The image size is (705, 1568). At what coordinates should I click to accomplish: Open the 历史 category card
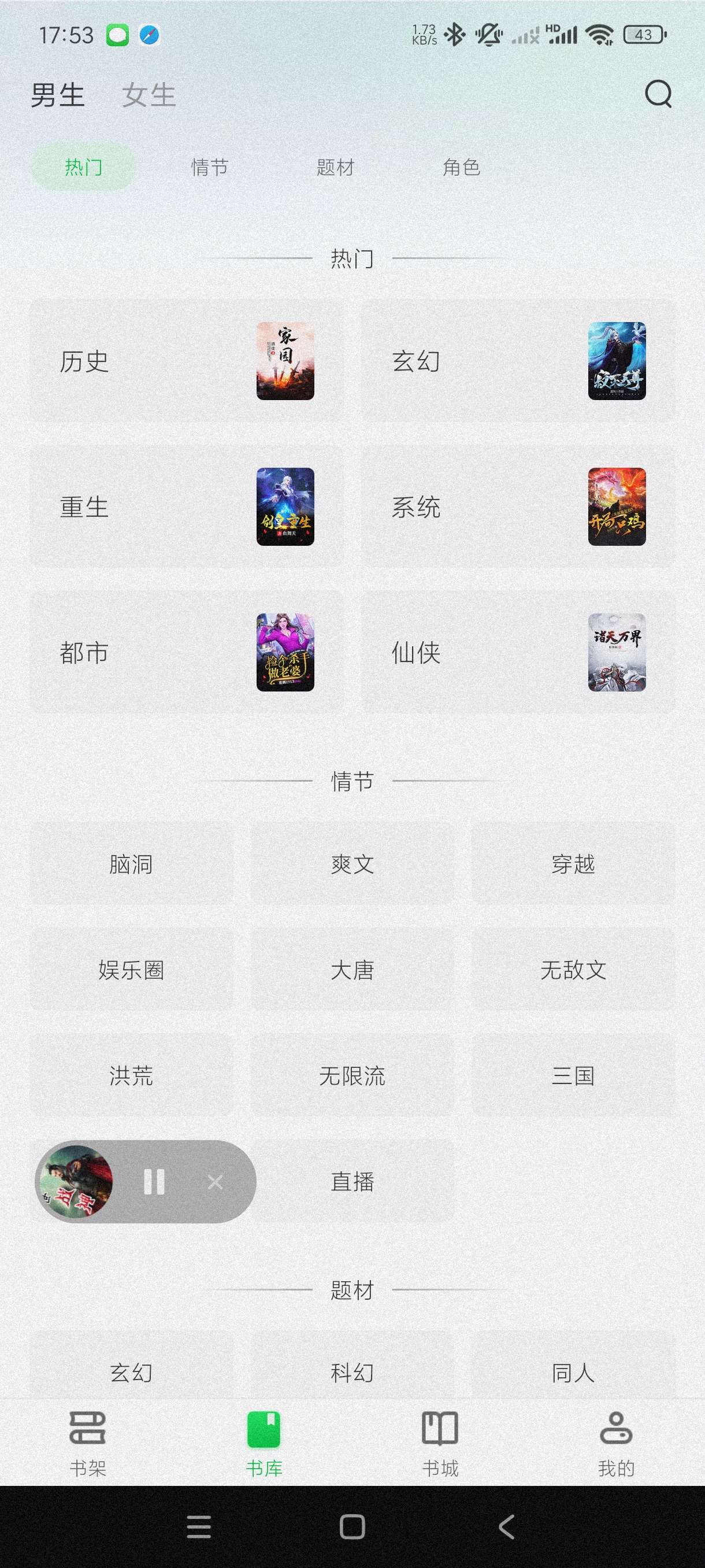(x=186, y=361)
